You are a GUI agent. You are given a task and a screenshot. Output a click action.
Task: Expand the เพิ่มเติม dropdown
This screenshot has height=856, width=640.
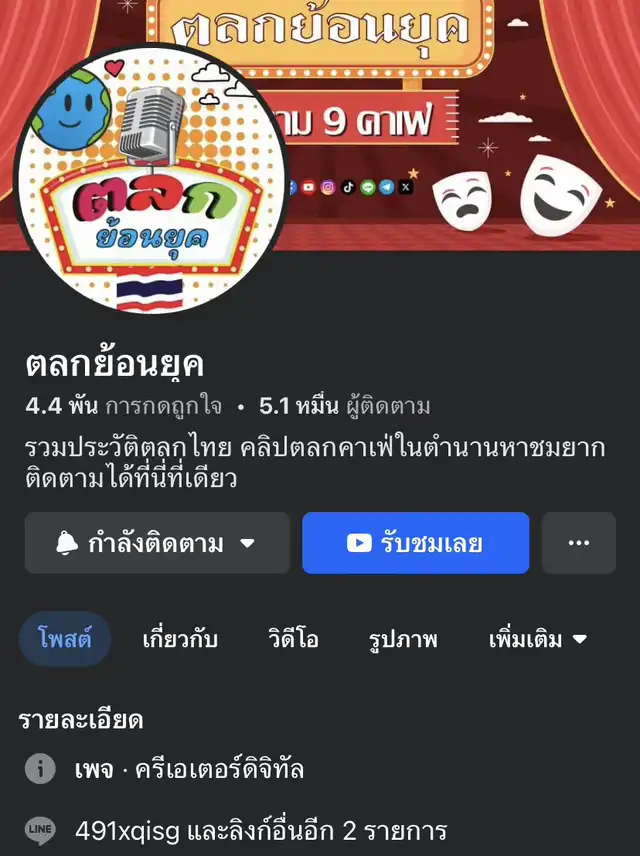click(x=537, y=639)
